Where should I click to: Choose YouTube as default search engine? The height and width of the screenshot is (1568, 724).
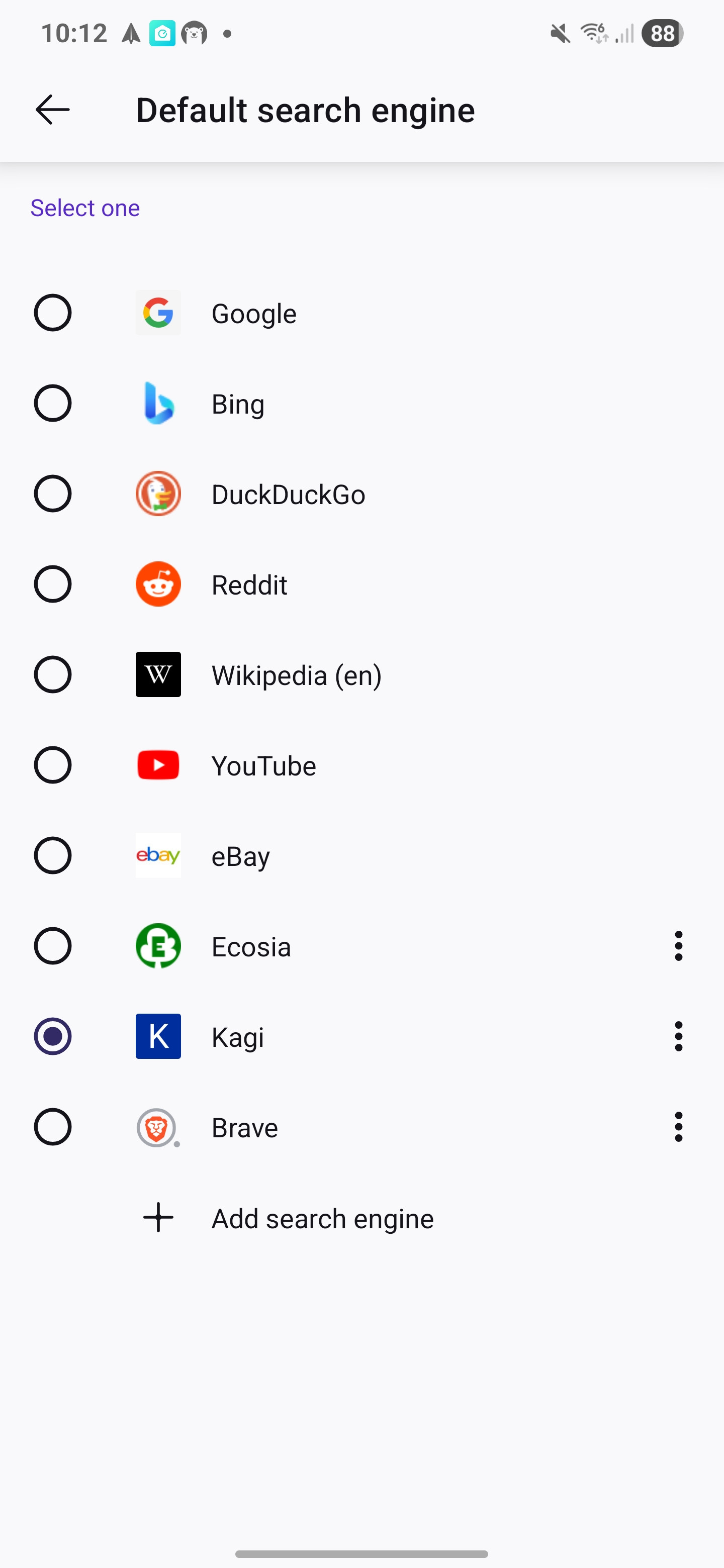(53, 765)
